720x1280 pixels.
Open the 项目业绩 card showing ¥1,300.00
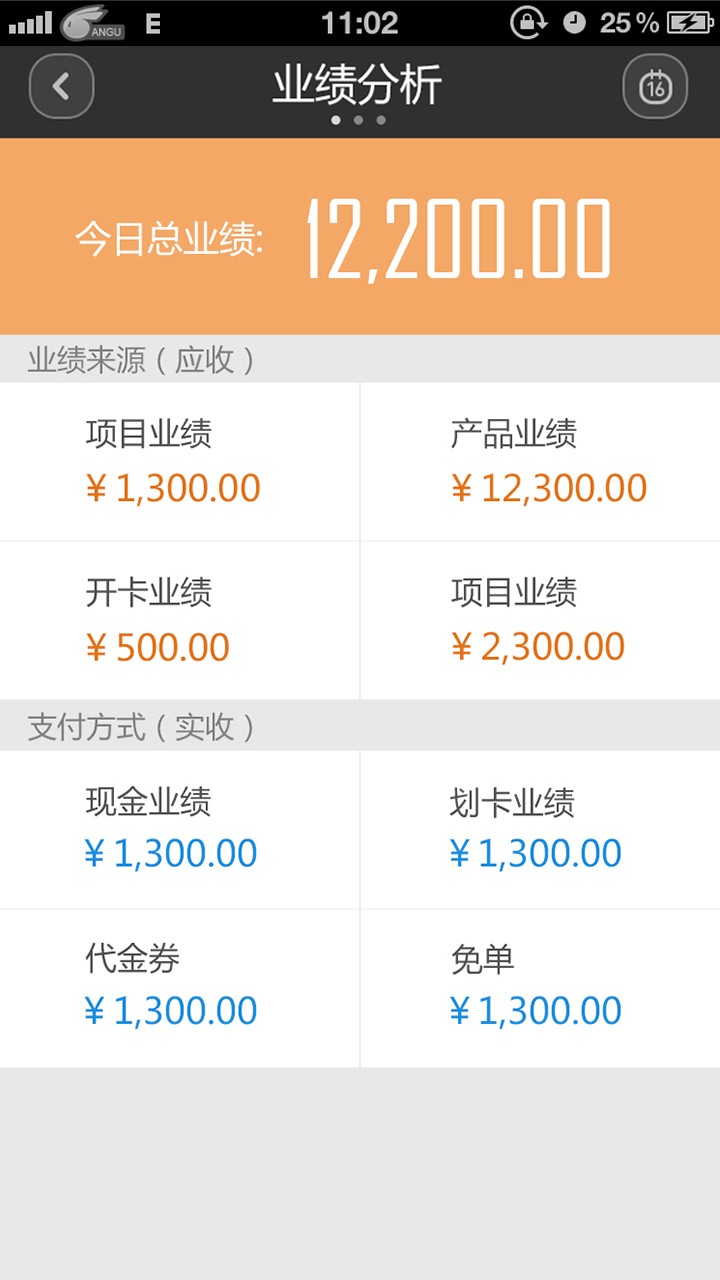[x=179, y=462]
